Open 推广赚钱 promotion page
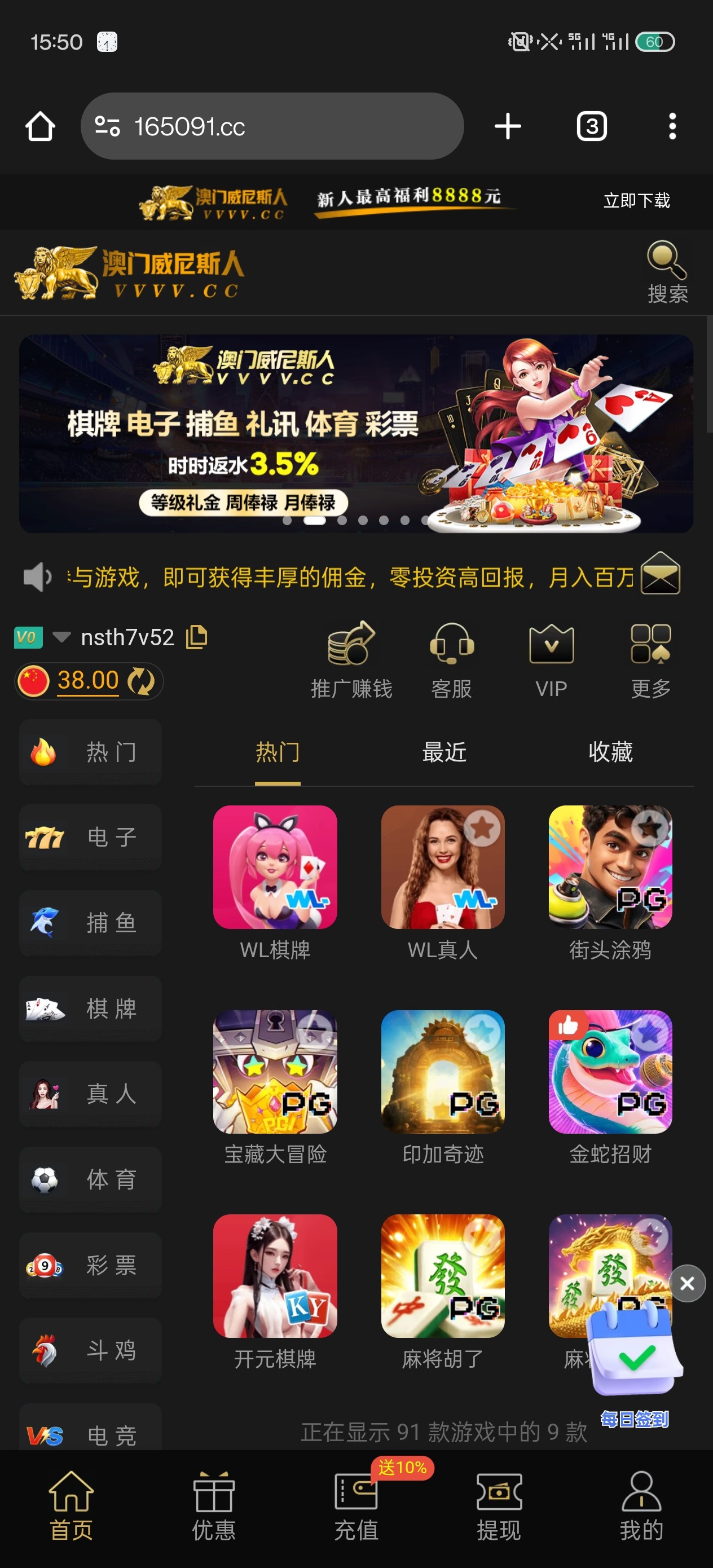The height and width of the screenshot is (1568, 713). click(351, 659)
